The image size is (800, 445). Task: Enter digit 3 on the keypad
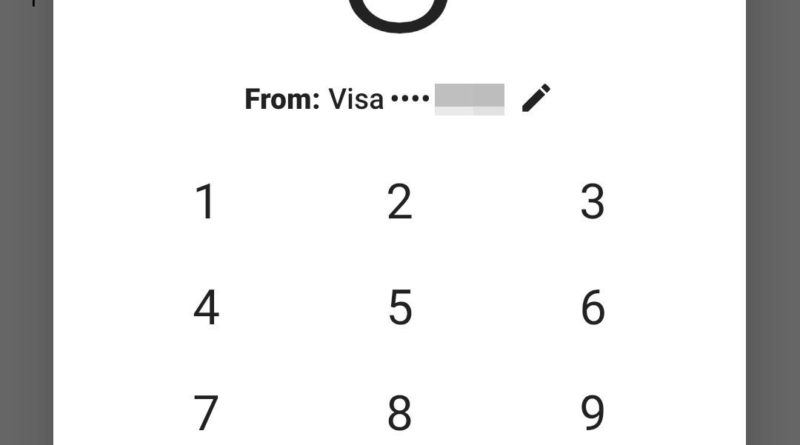pyautogui.click(x=593, y=202)
